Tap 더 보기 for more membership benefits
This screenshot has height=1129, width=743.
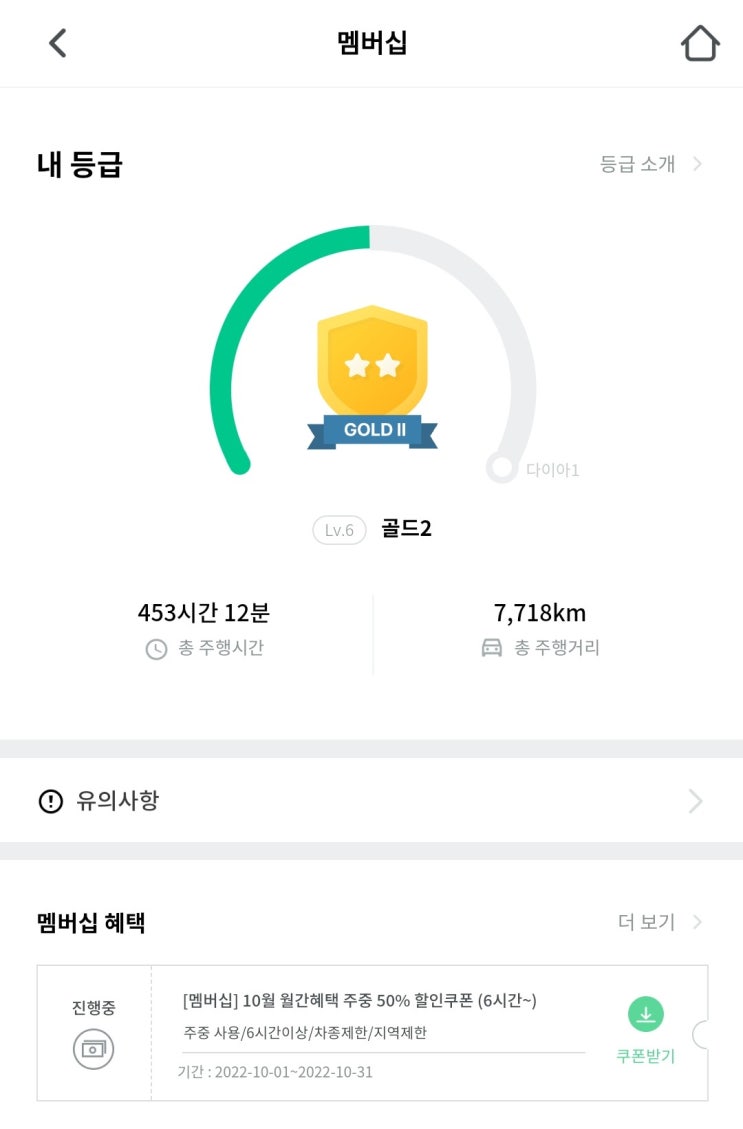click(659, 922)
